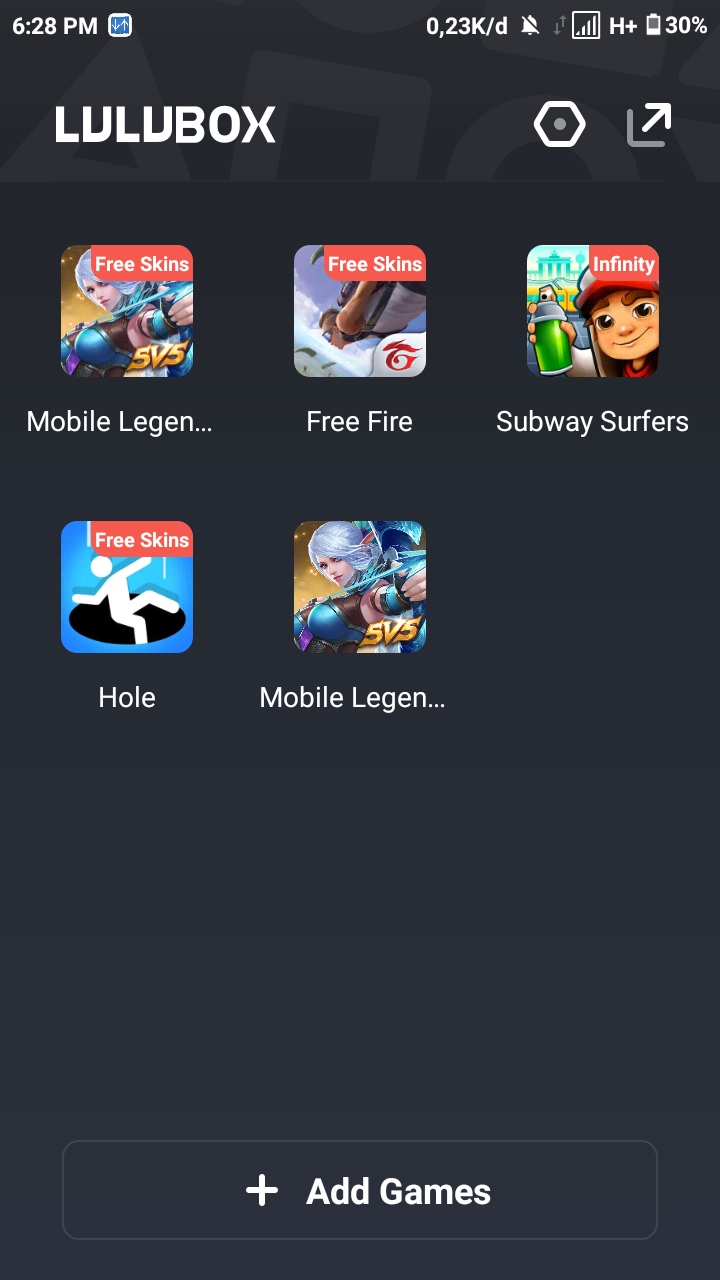Open the Lulubox settings gear
Viewport: 720px width, 1280px height.
point(560,124)
